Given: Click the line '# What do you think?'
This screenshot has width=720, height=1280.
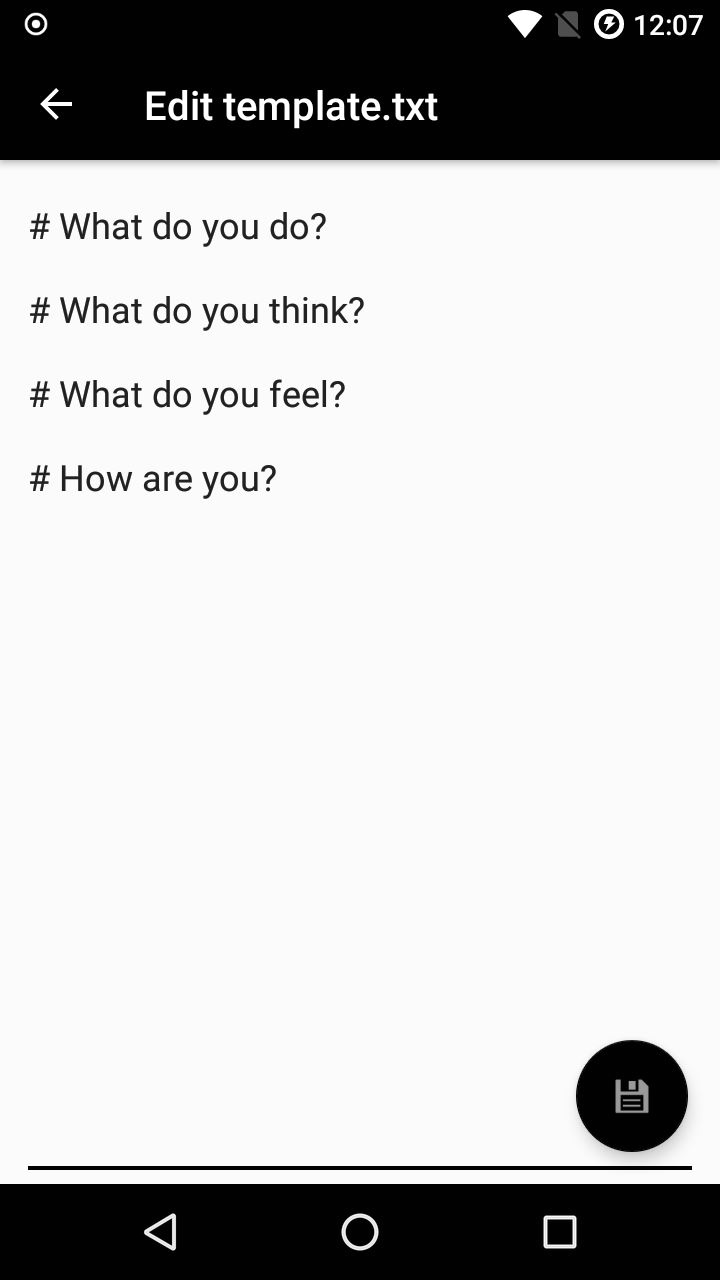Looking at the screenshot, I should 196,311.
